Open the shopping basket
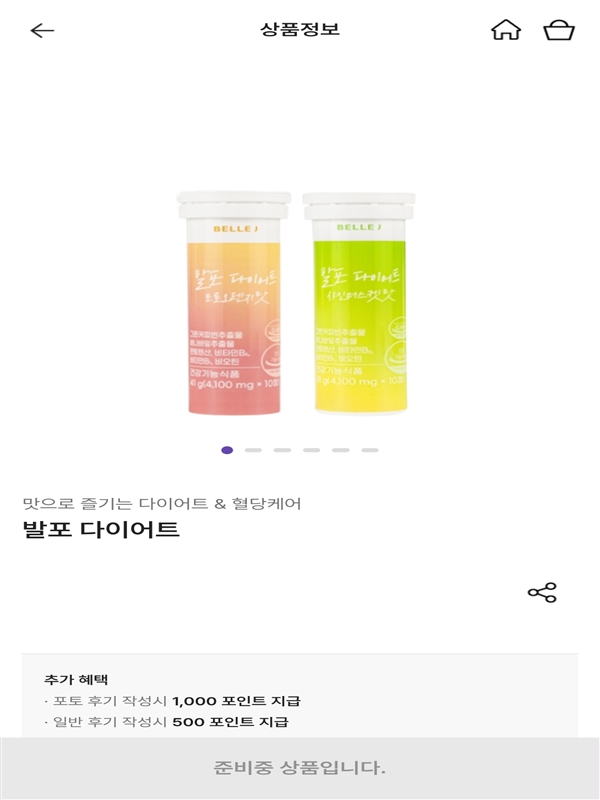Viewport: 600px width, 800px height. [x=559, y=30]
